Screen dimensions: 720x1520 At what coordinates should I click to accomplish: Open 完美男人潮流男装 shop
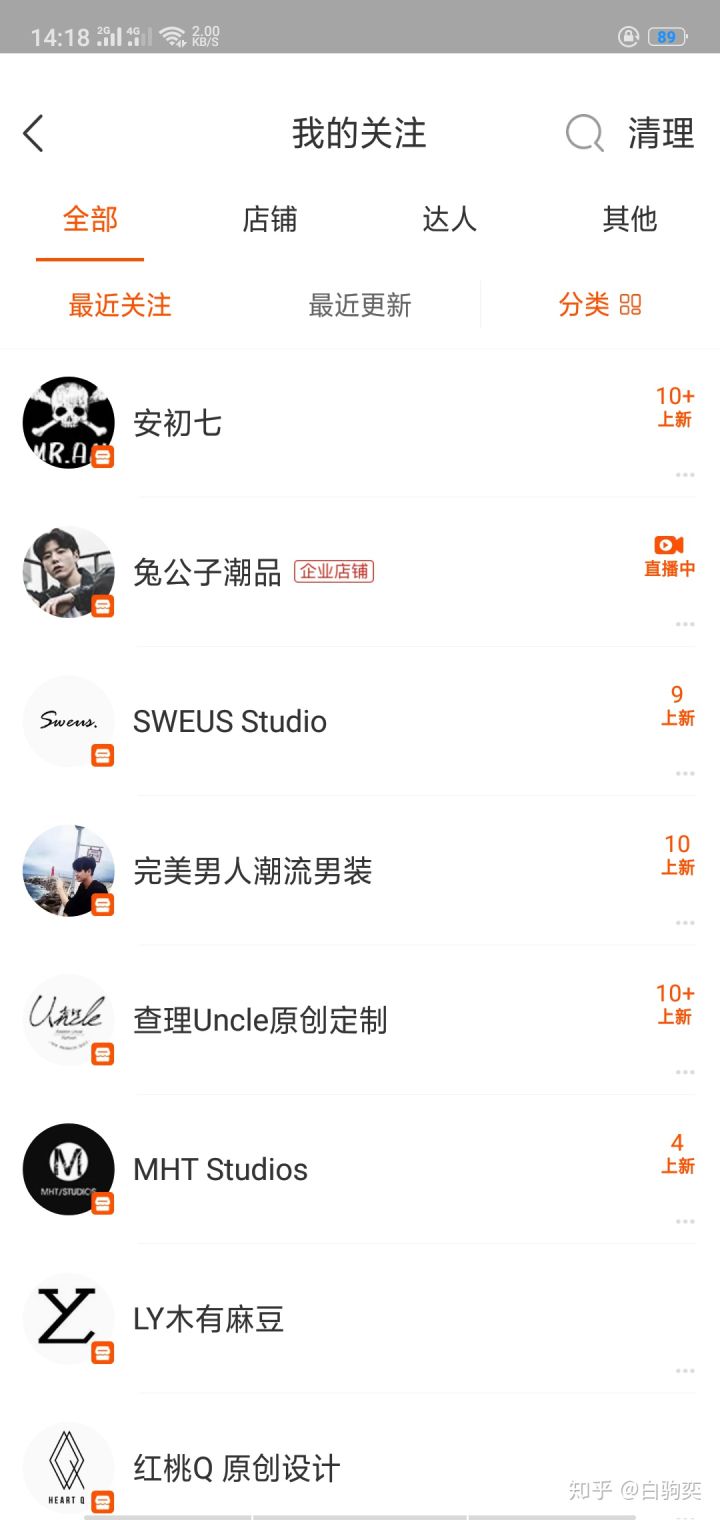coord(252,871)
